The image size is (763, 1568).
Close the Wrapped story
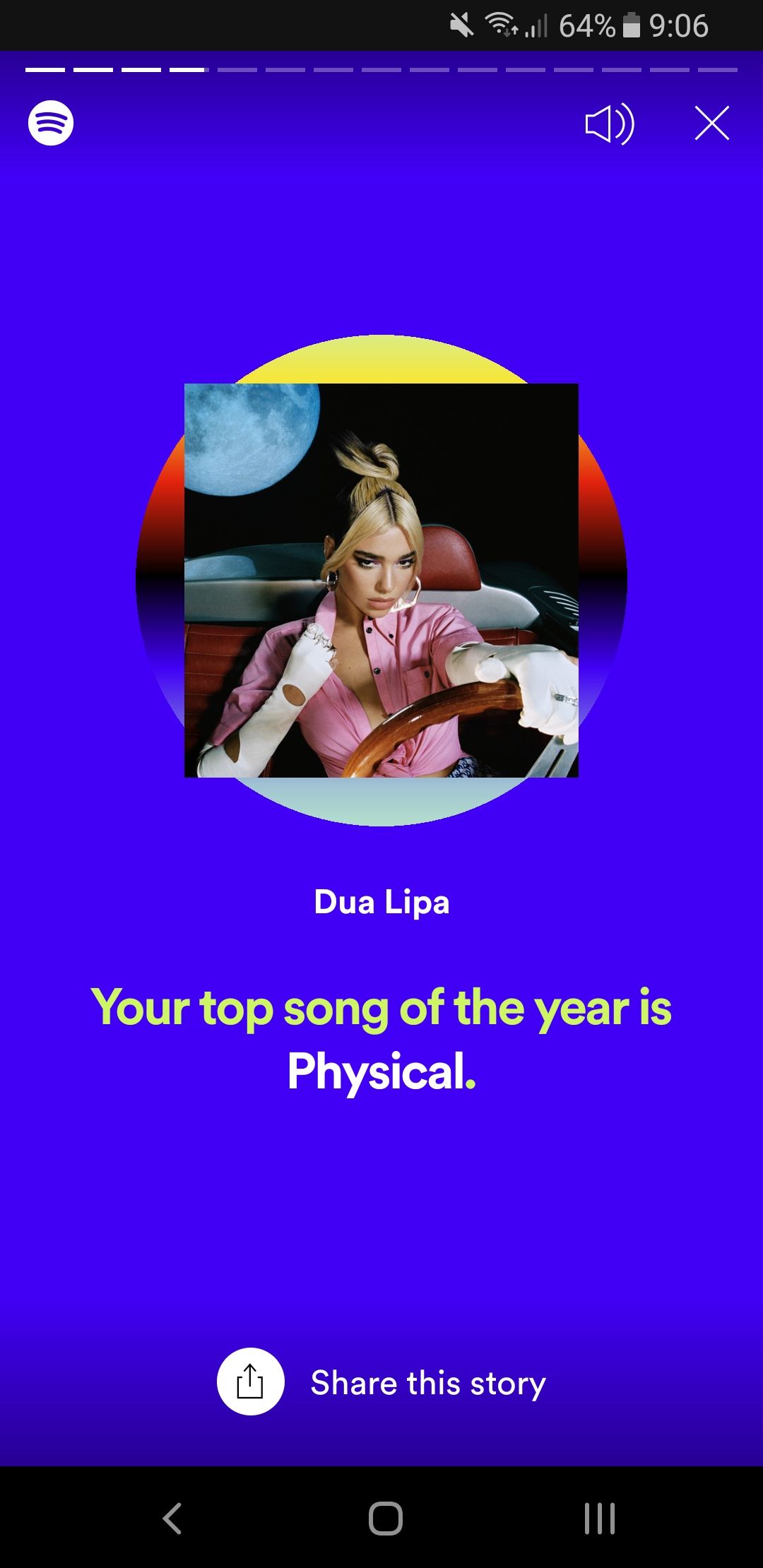pos(711,124)
